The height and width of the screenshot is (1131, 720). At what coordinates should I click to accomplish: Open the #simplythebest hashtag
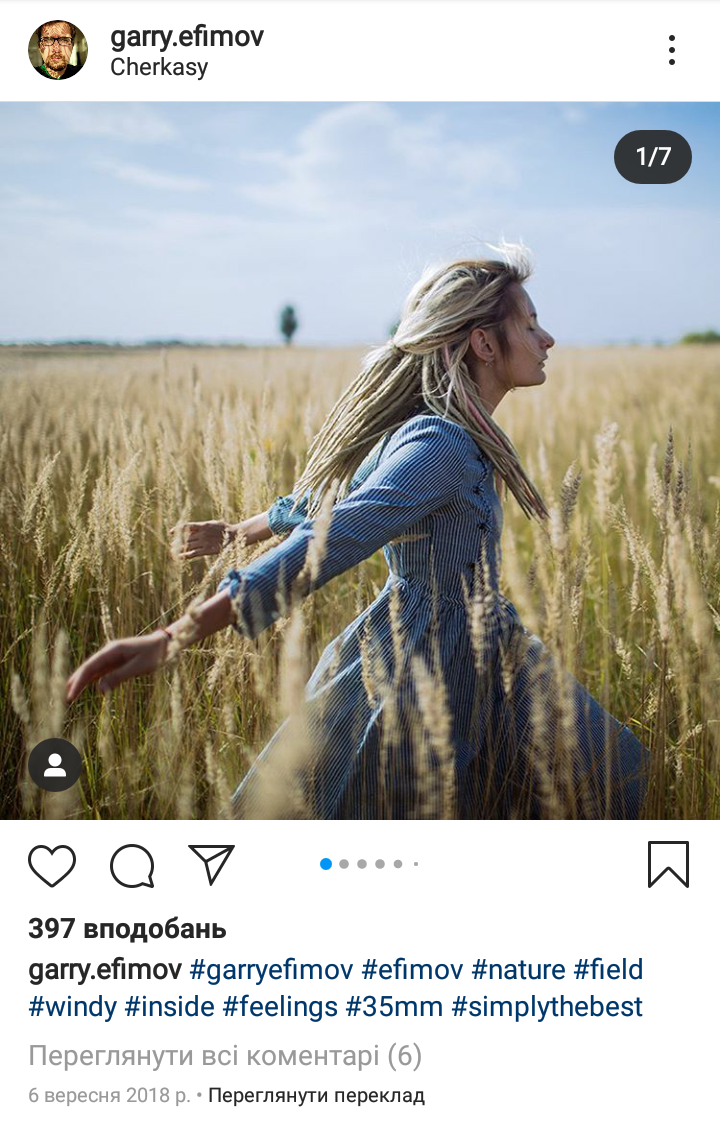[x=547, y=1007]
